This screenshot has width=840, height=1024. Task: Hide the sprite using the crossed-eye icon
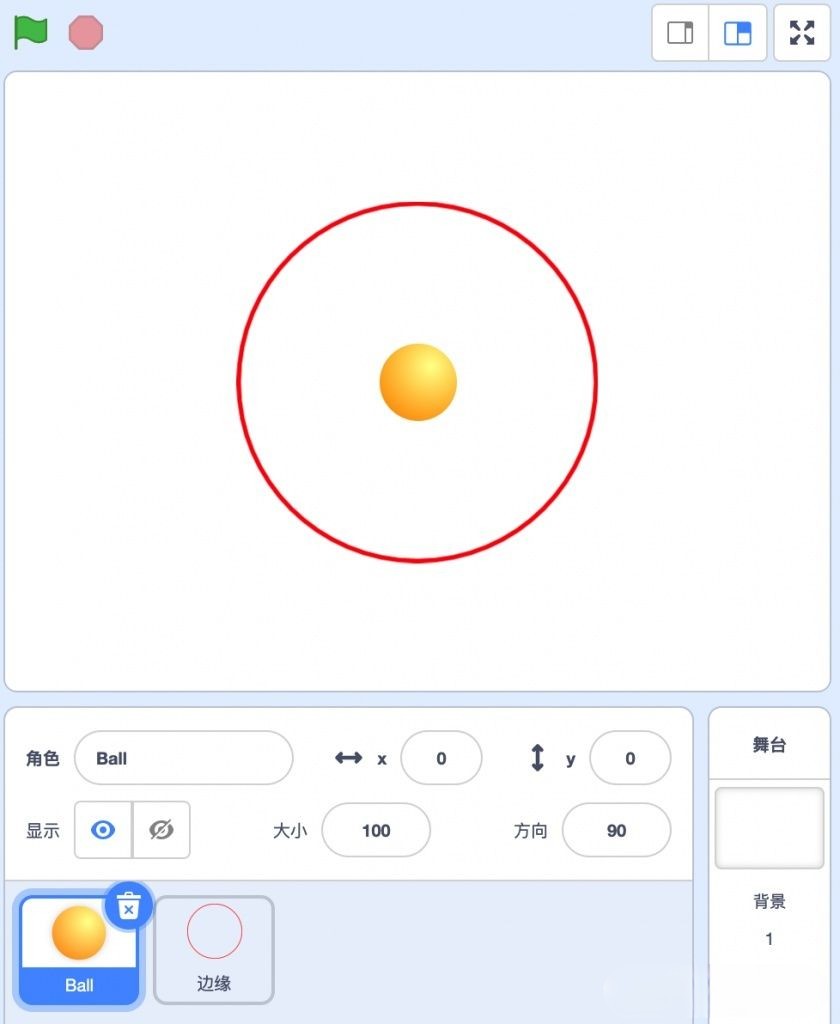click(x=161, y=829)
